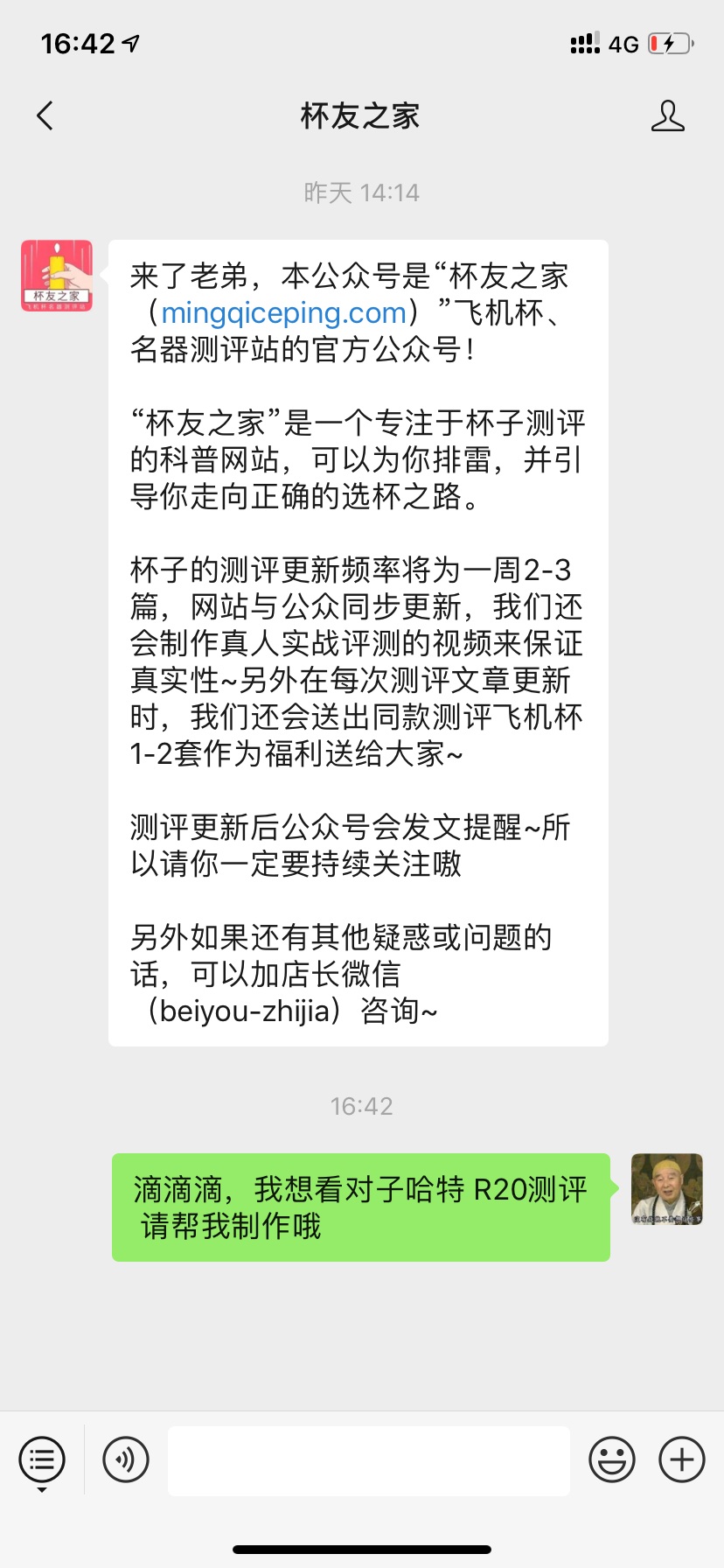Tap your own avatar beside the green bubble

pos(666,1190)
